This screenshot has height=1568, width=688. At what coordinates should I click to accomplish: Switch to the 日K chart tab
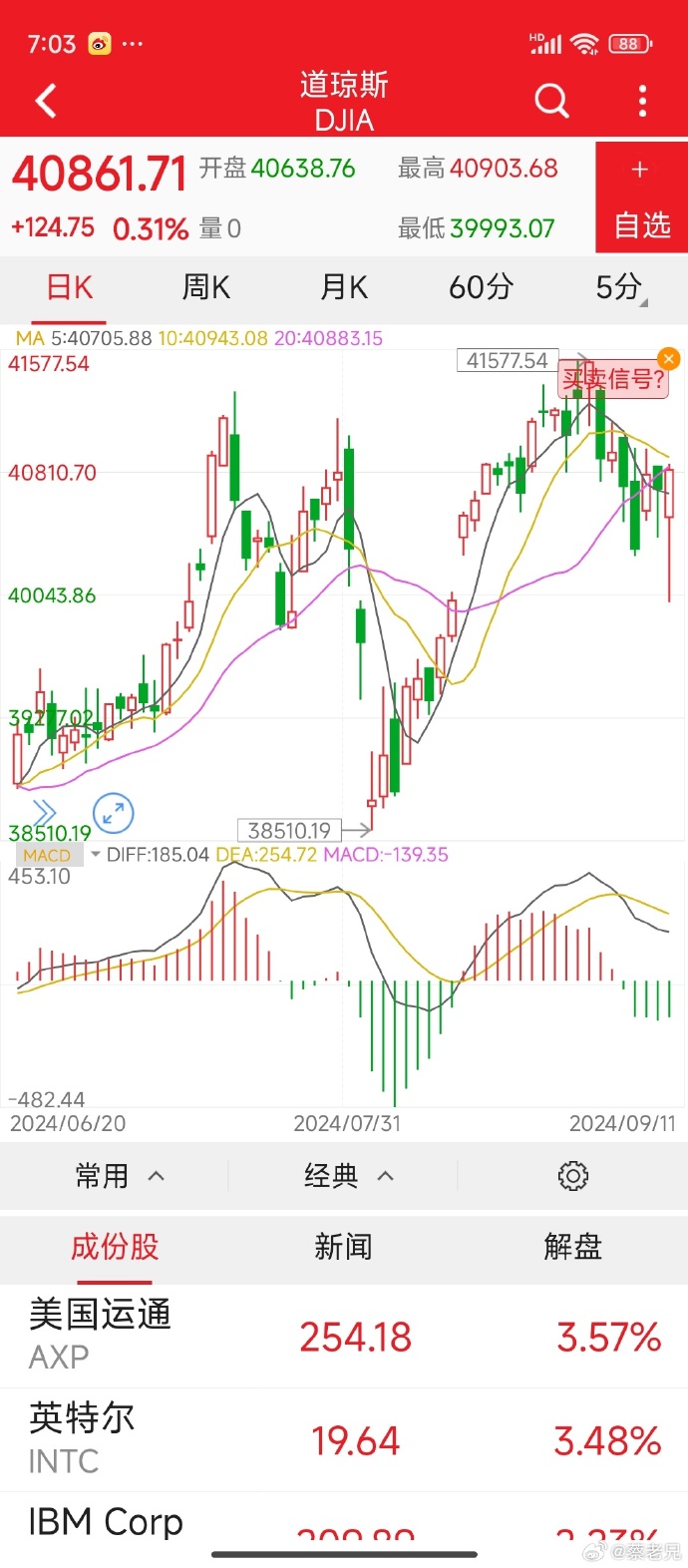click(69, 288)
